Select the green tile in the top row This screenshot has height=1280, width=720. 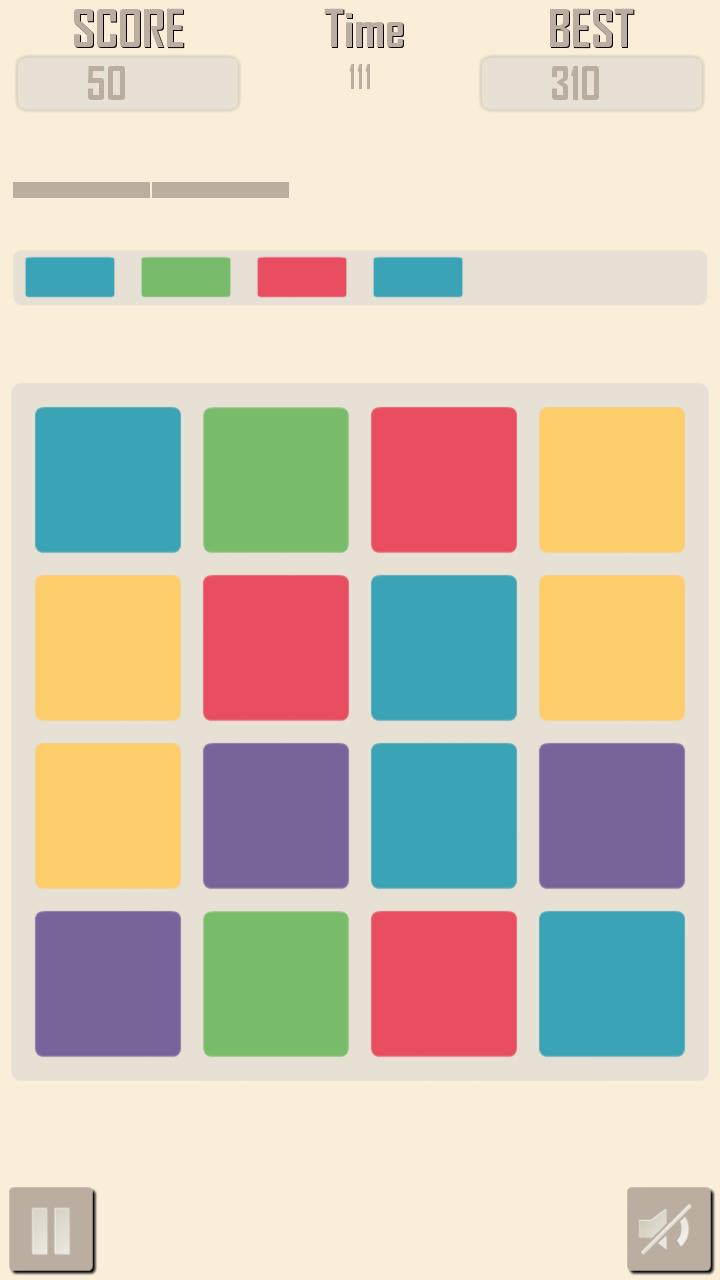coord(275,479)
